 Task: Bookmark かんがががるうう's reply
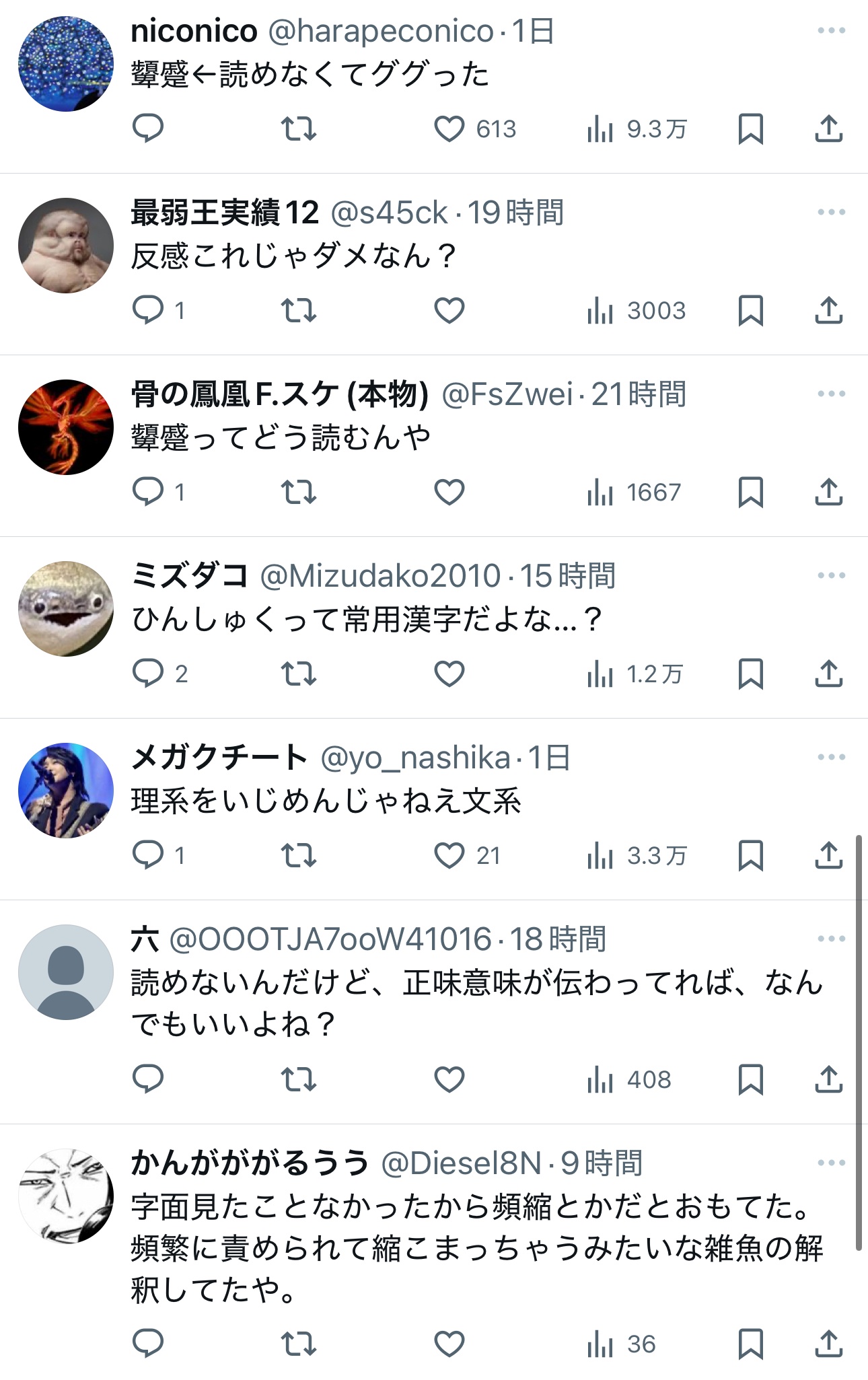[x=750, y=1344]
